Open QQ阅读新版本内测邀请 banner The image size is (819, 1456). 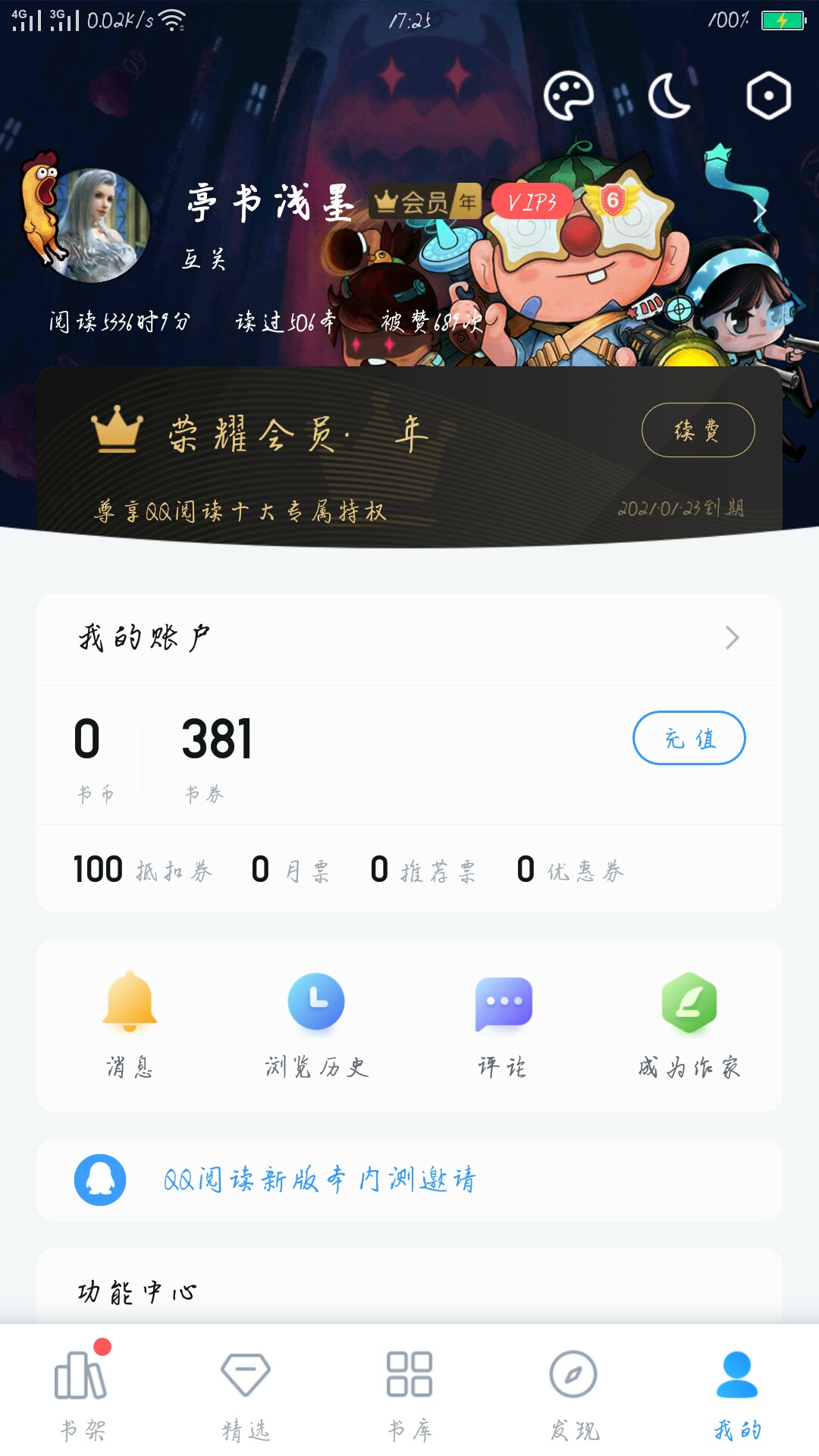pyautogui.click(x=409, y=1180)
